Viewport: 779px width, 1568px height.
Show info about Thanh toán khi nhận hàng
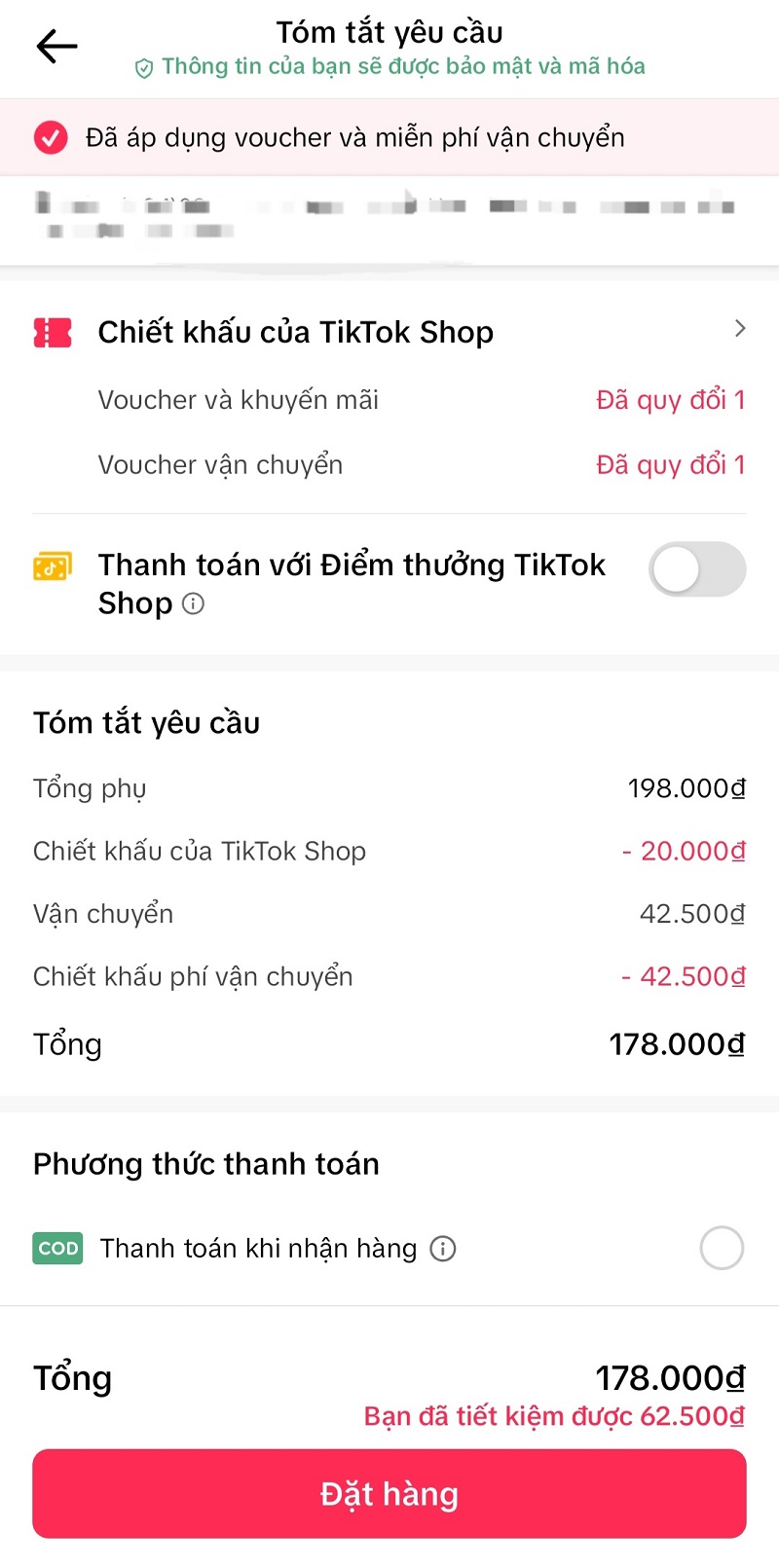(x=443, y=1249)
